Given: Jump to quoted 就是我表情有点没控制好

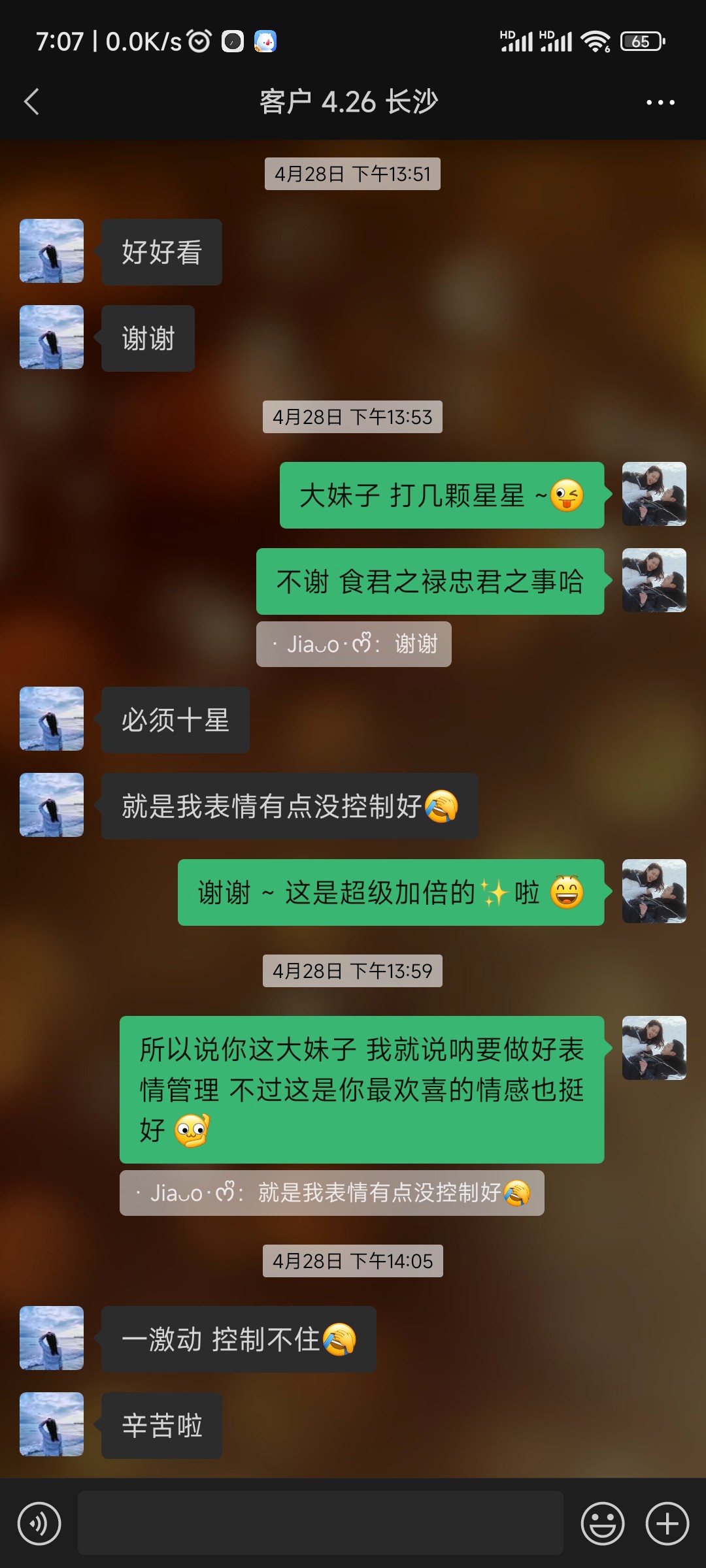Looking at the screenshot, I should pos(332,1193).
